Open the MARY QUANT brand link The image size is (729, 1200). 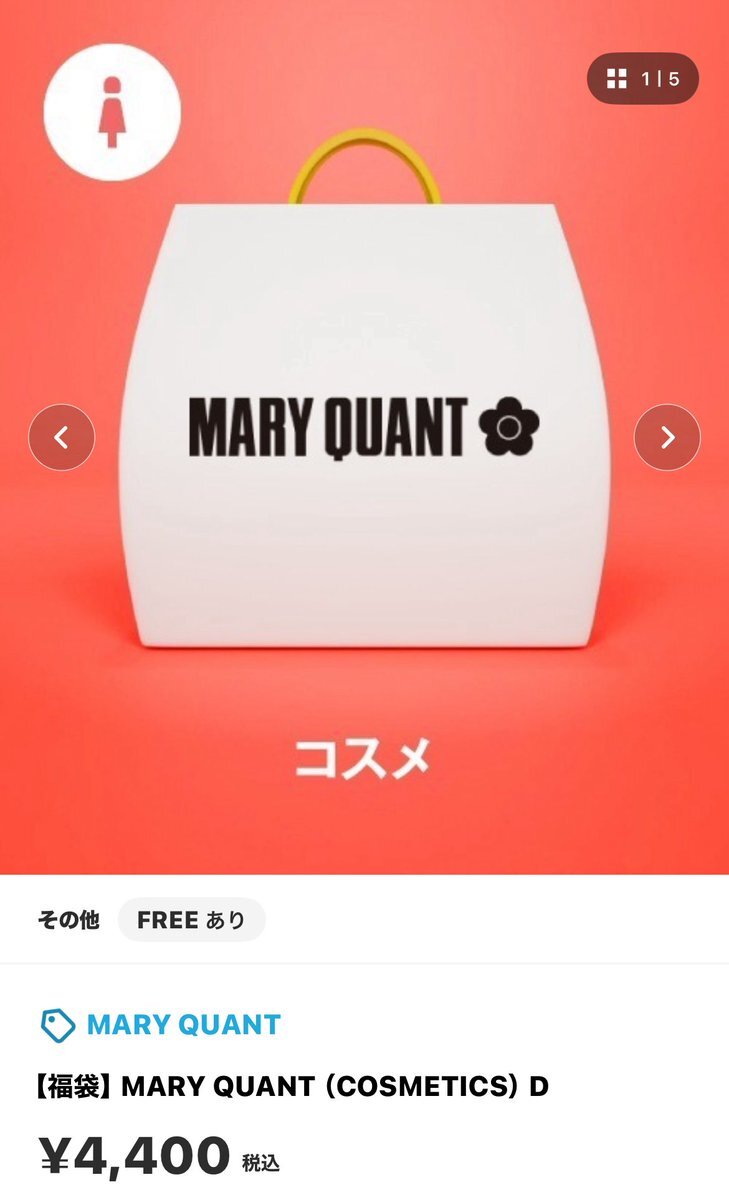pyautogui.click(x=183, y=1025)
